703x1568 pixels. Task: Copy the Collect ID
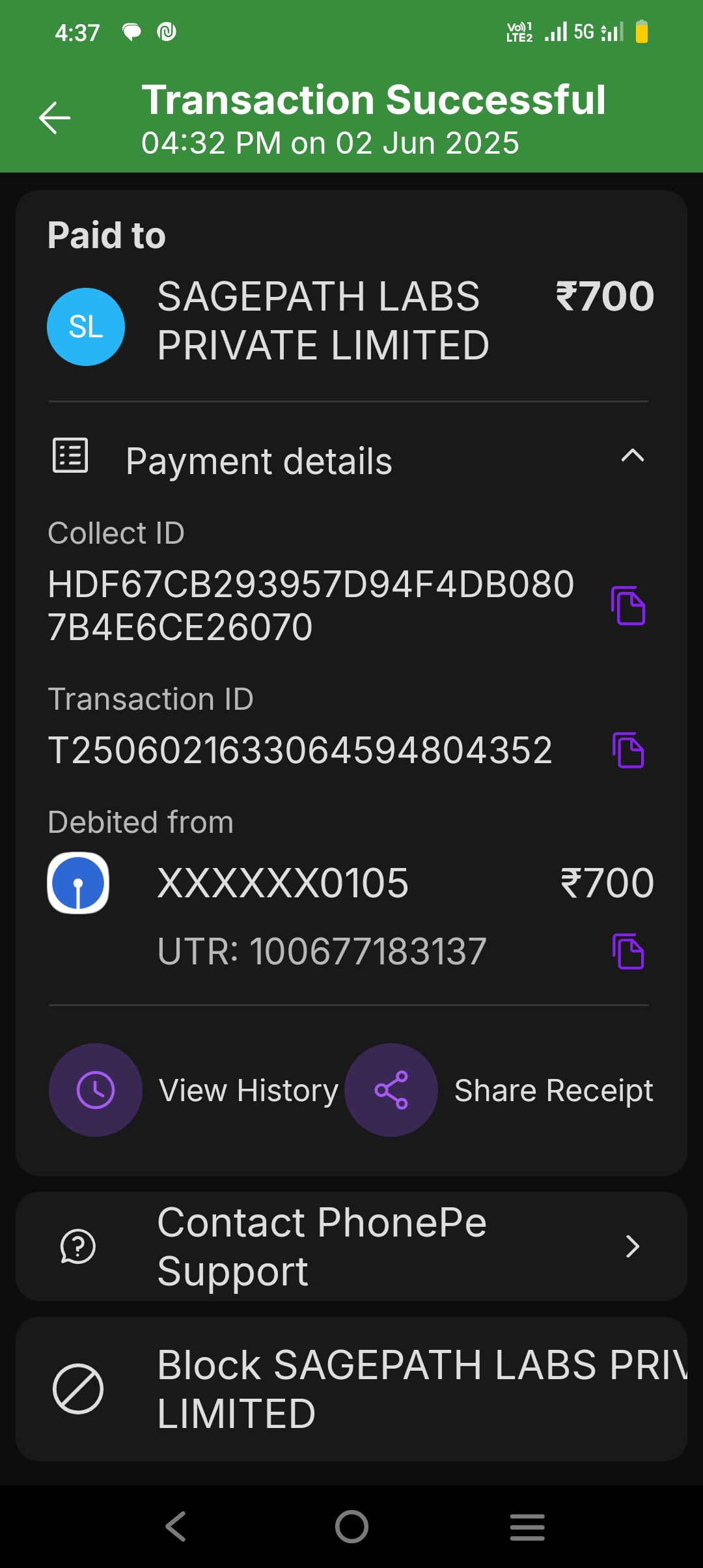628,606
